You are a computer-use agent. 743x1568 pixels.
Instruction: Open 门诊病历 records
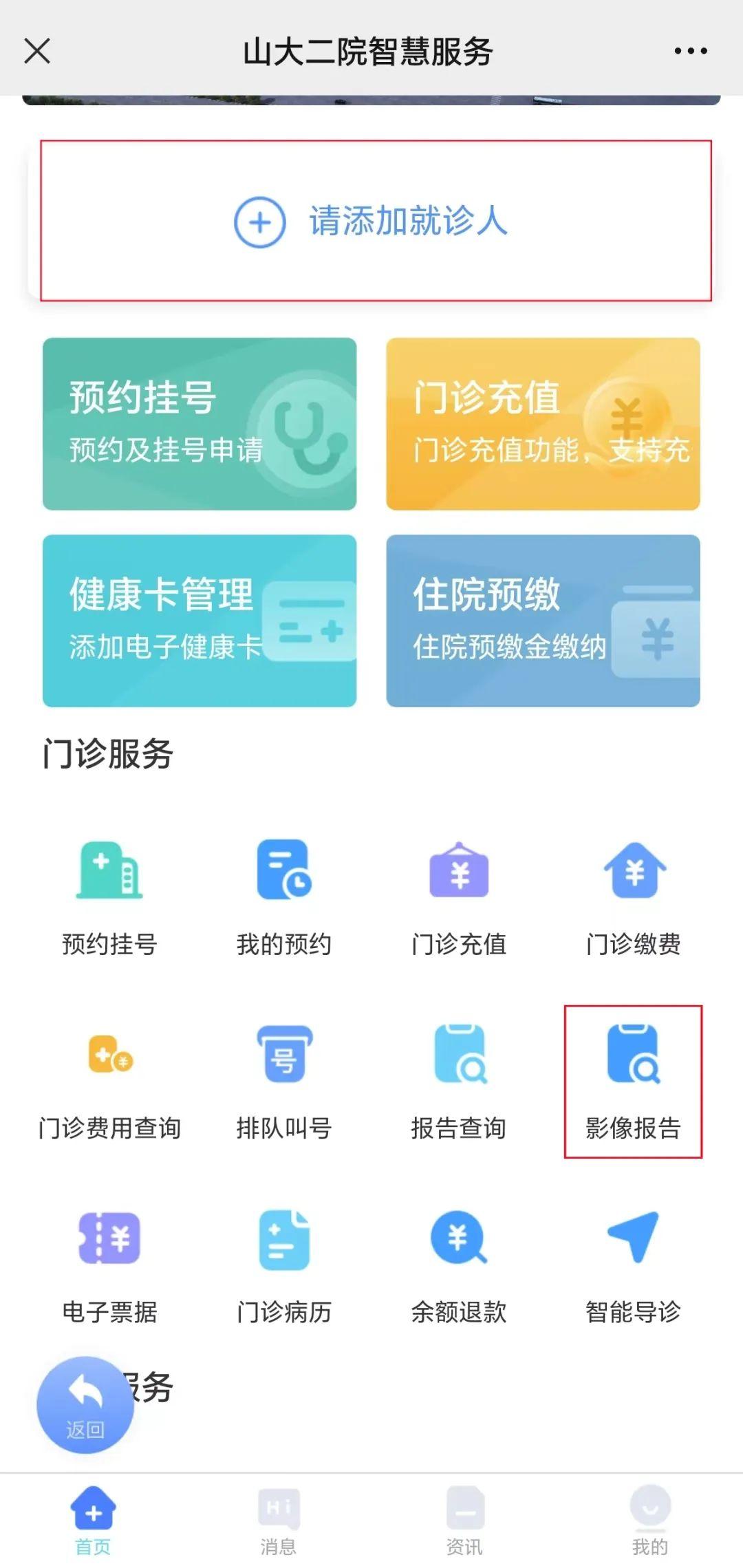click(284, 1265)
